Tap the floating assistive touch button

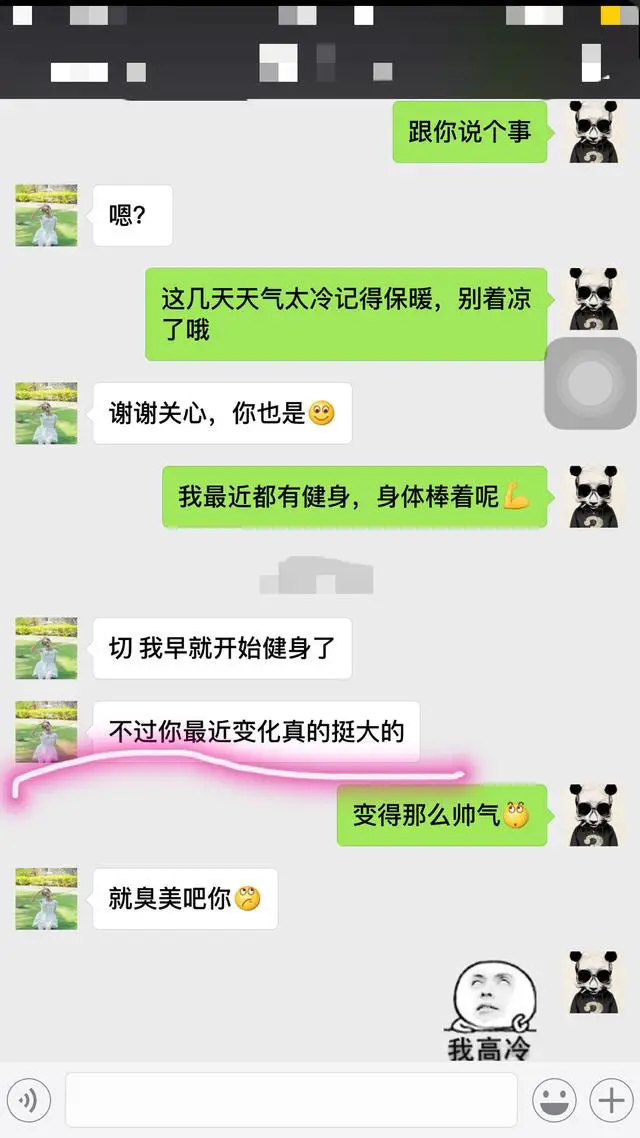pos(590,383)
